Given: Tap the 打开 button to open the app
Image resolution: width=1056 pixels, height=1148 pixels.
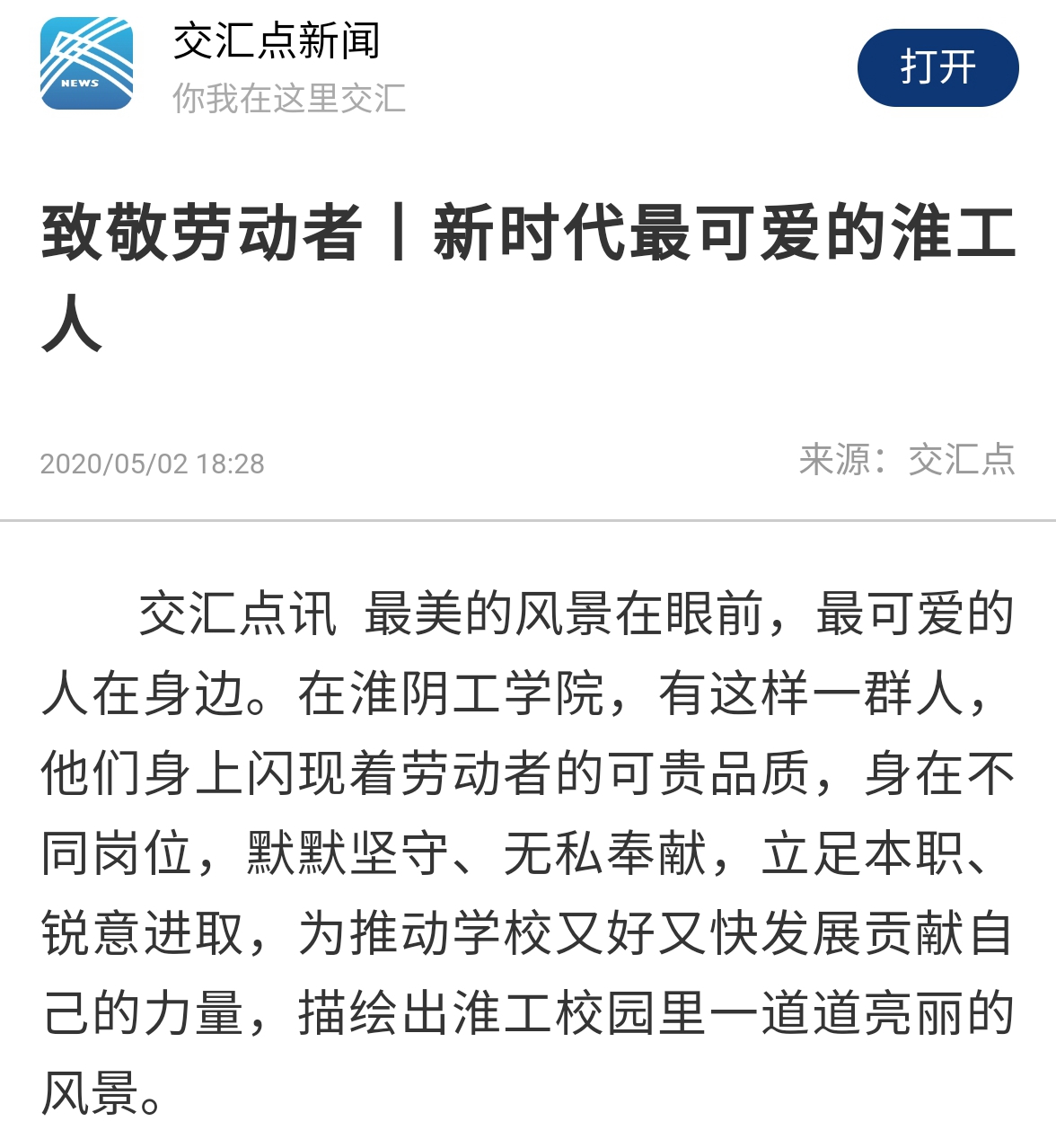Looking at the screenshot, I should pos(937,68).
